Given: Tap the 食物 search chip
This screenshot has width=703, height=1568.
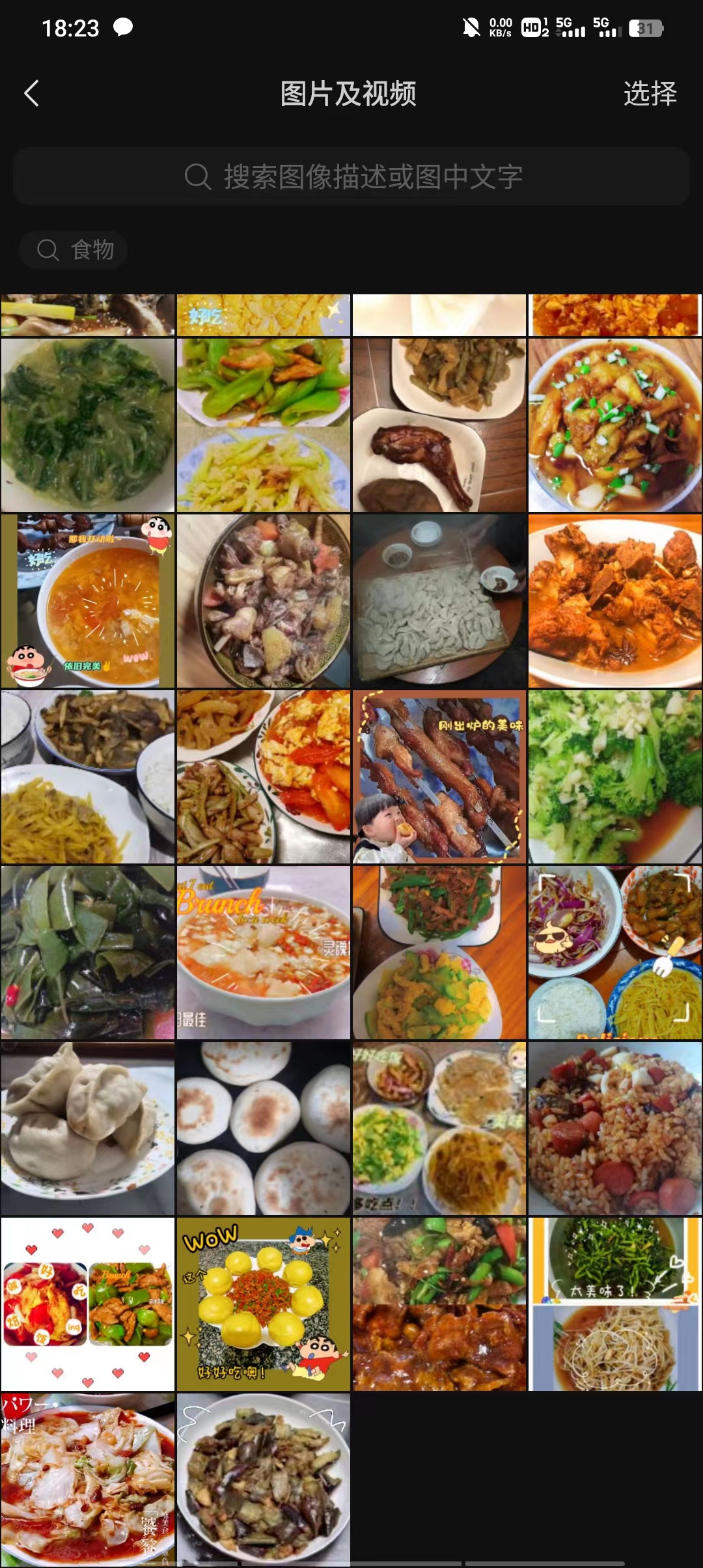Looking at the screenshot, I should tap(74, 249).
